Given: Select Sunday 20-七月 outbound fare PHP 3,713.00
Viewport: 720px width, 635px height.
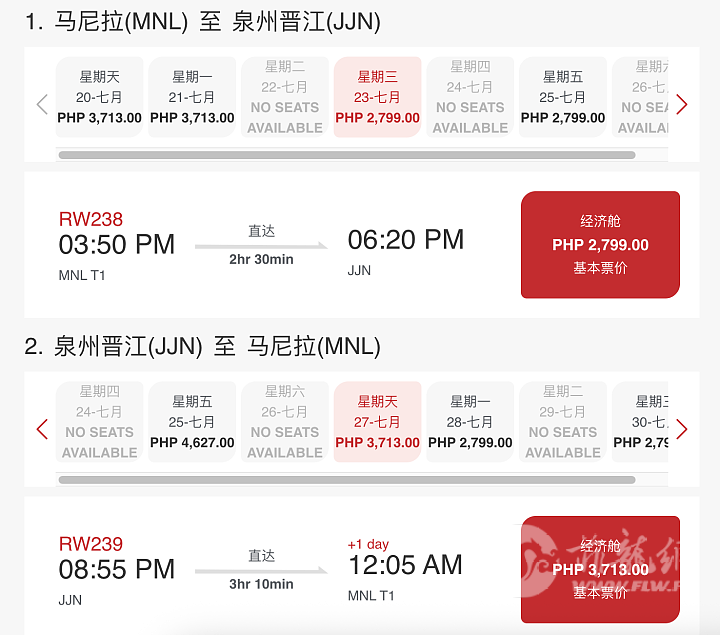Looking at the screenshot, I should tap(100, 97).
